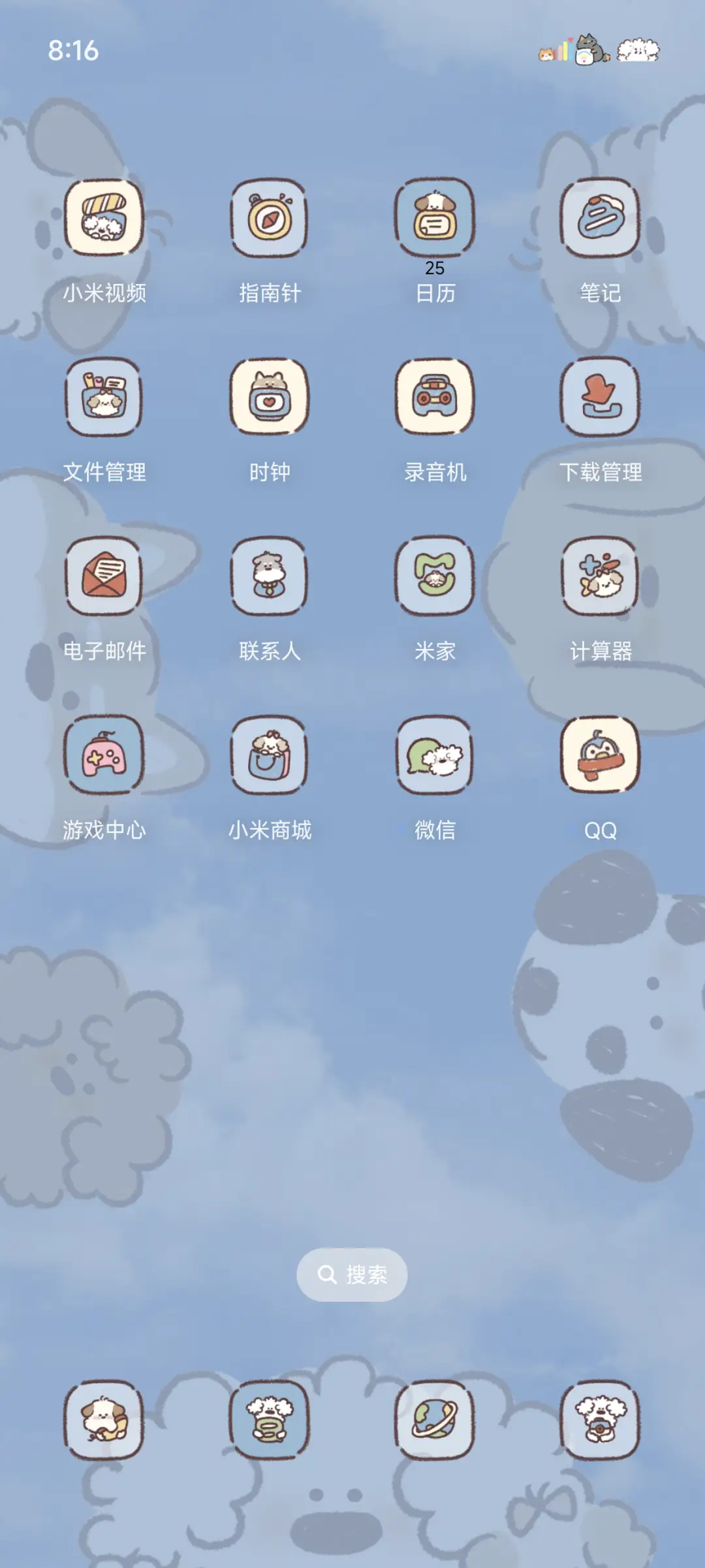Open the Email app (电子邮件)

[x=104, y=580]
